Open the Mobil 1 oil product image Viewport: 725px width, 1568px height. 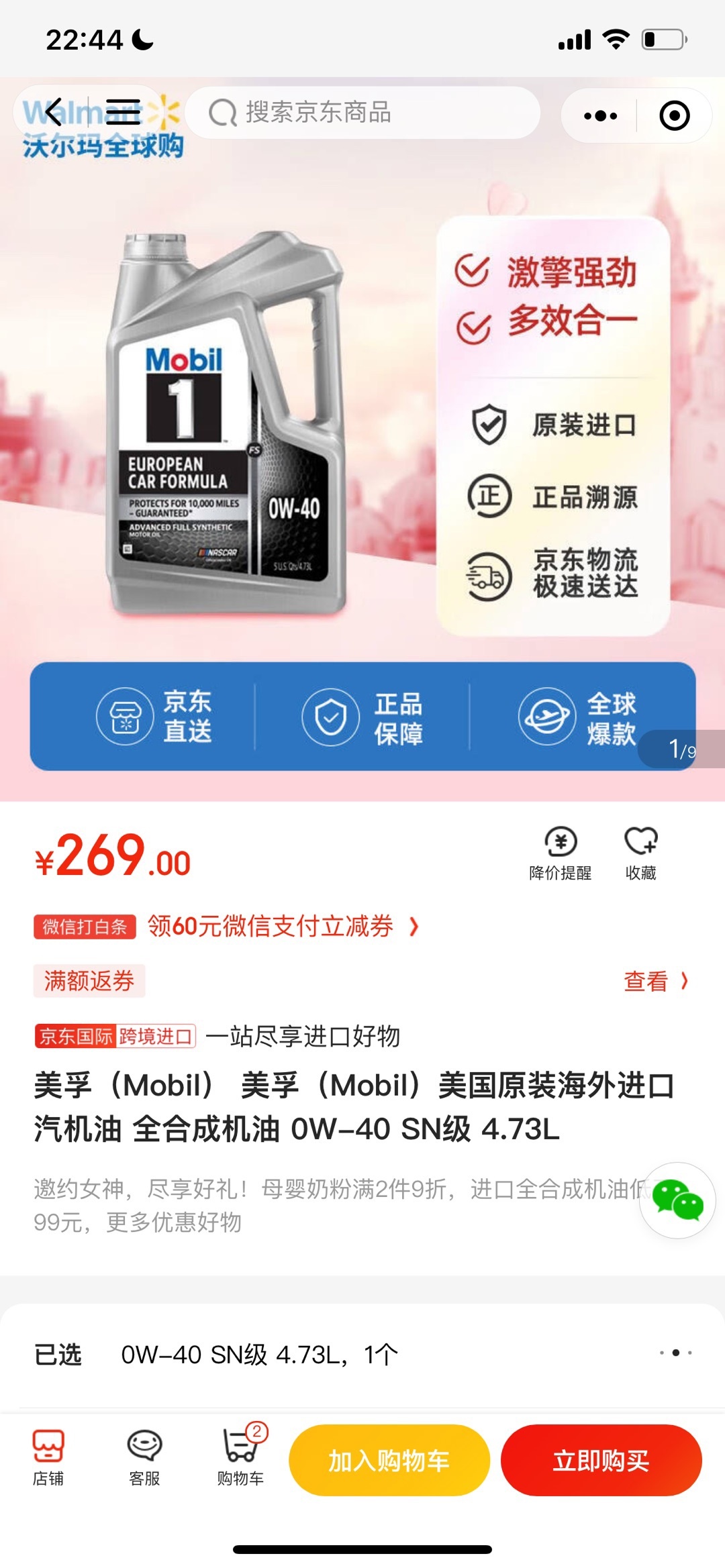[x=226, y=423]
